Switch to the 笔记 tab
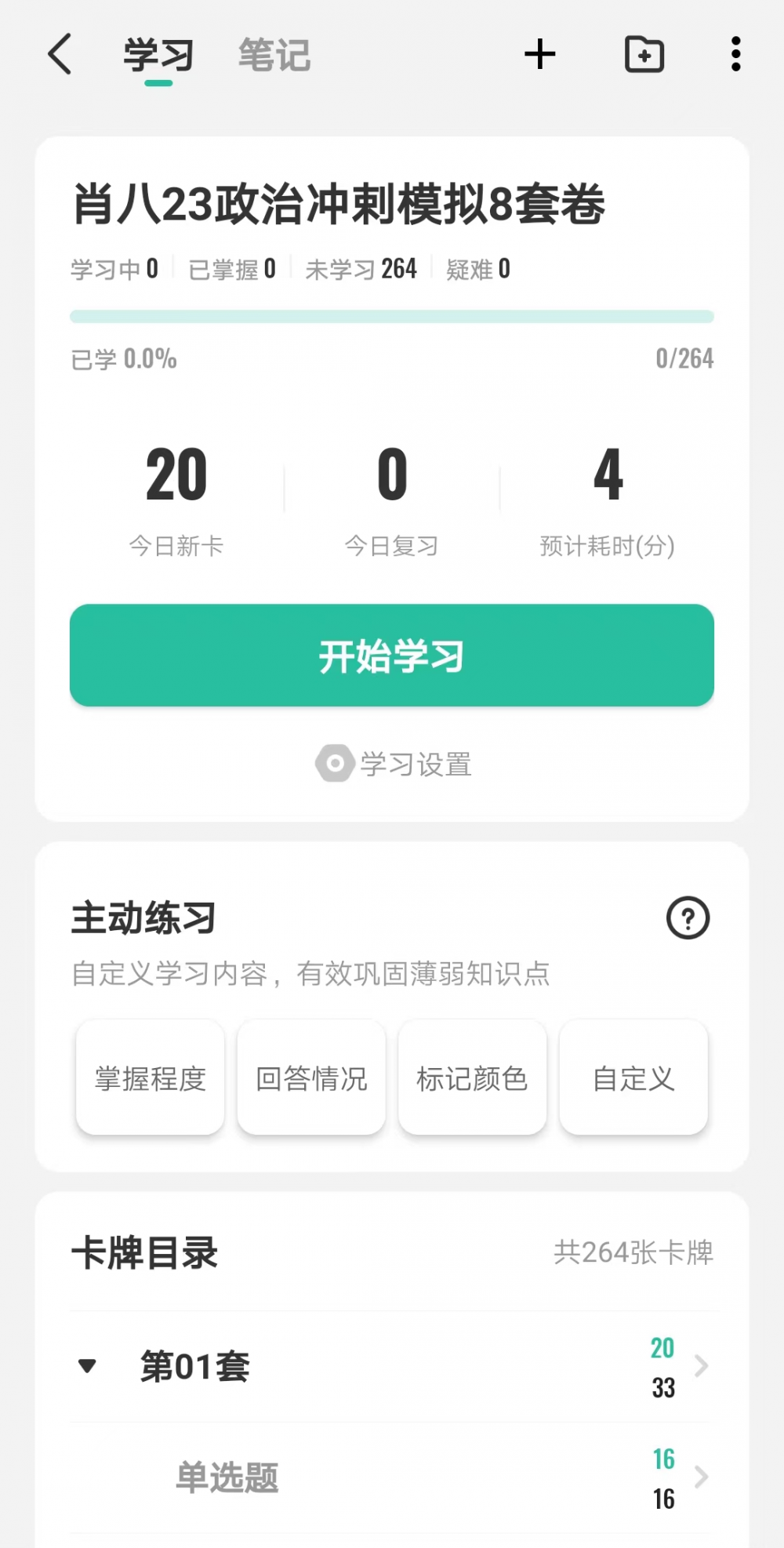The image size is (784, 1548). (274, 55)
